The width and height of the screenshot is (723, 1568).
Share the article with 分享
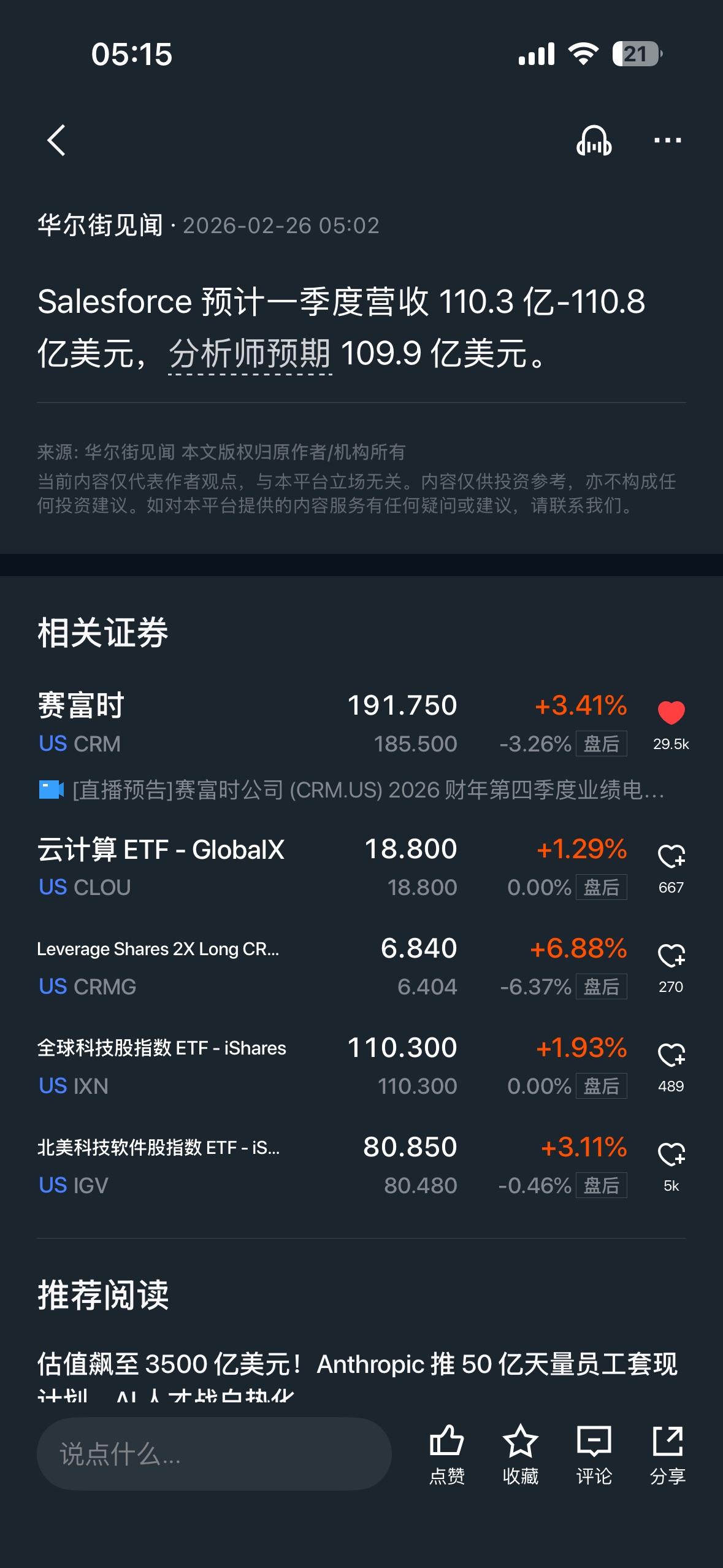click(x=667, y=1454)
